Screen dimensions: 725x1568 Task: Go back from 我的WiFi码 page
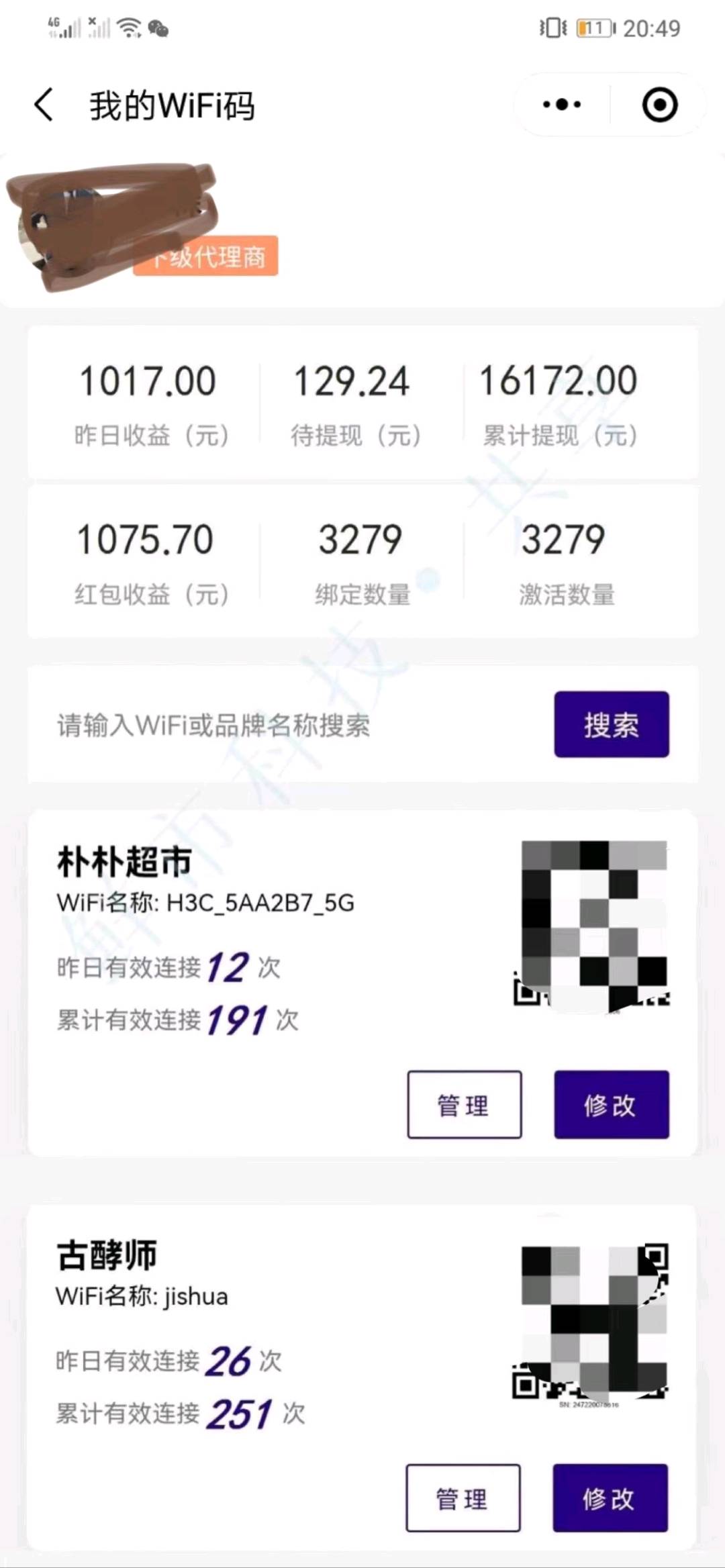pos(44,105)
